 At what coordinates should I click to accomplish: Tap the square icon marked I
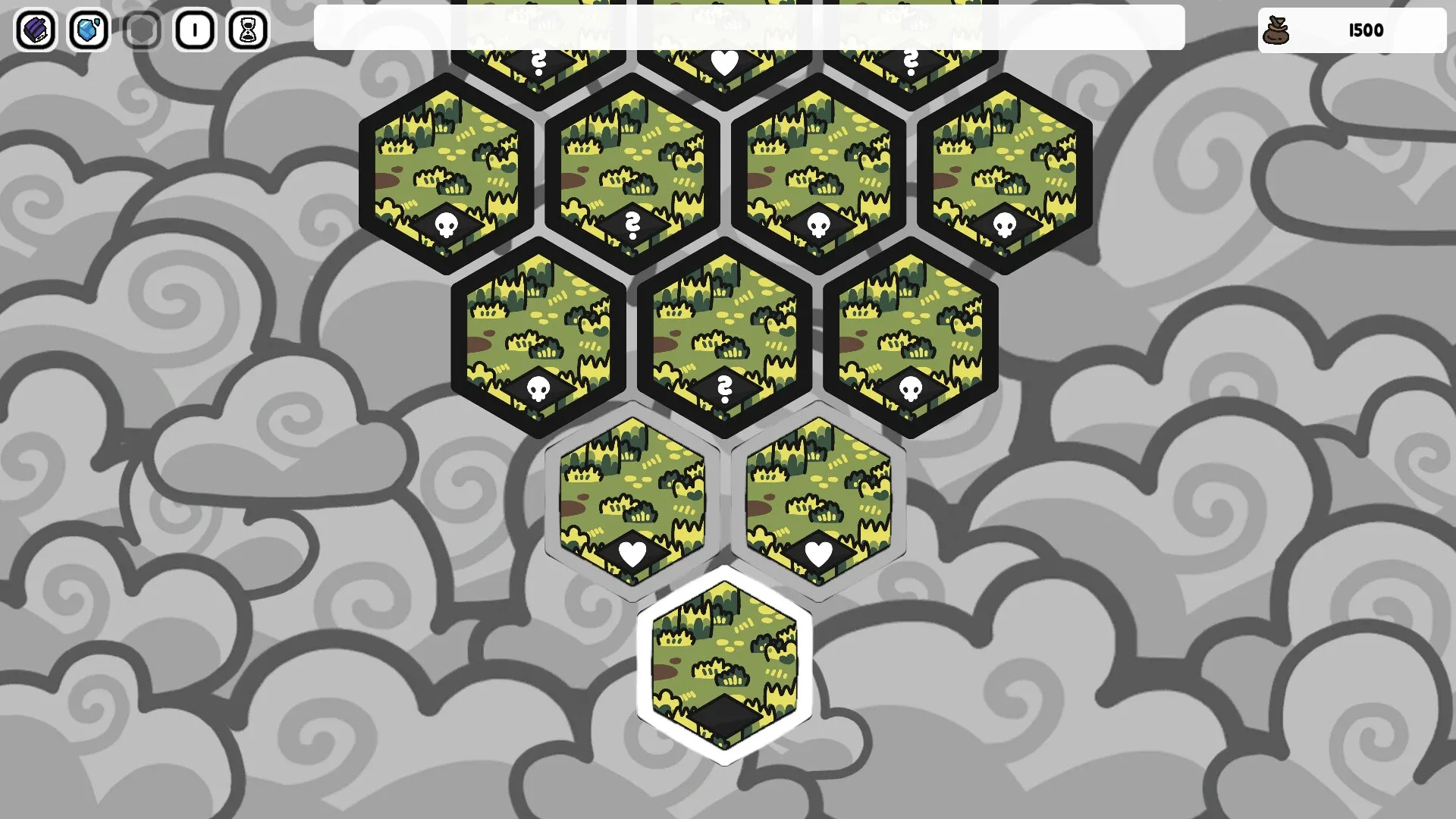[x=195, y=30]
